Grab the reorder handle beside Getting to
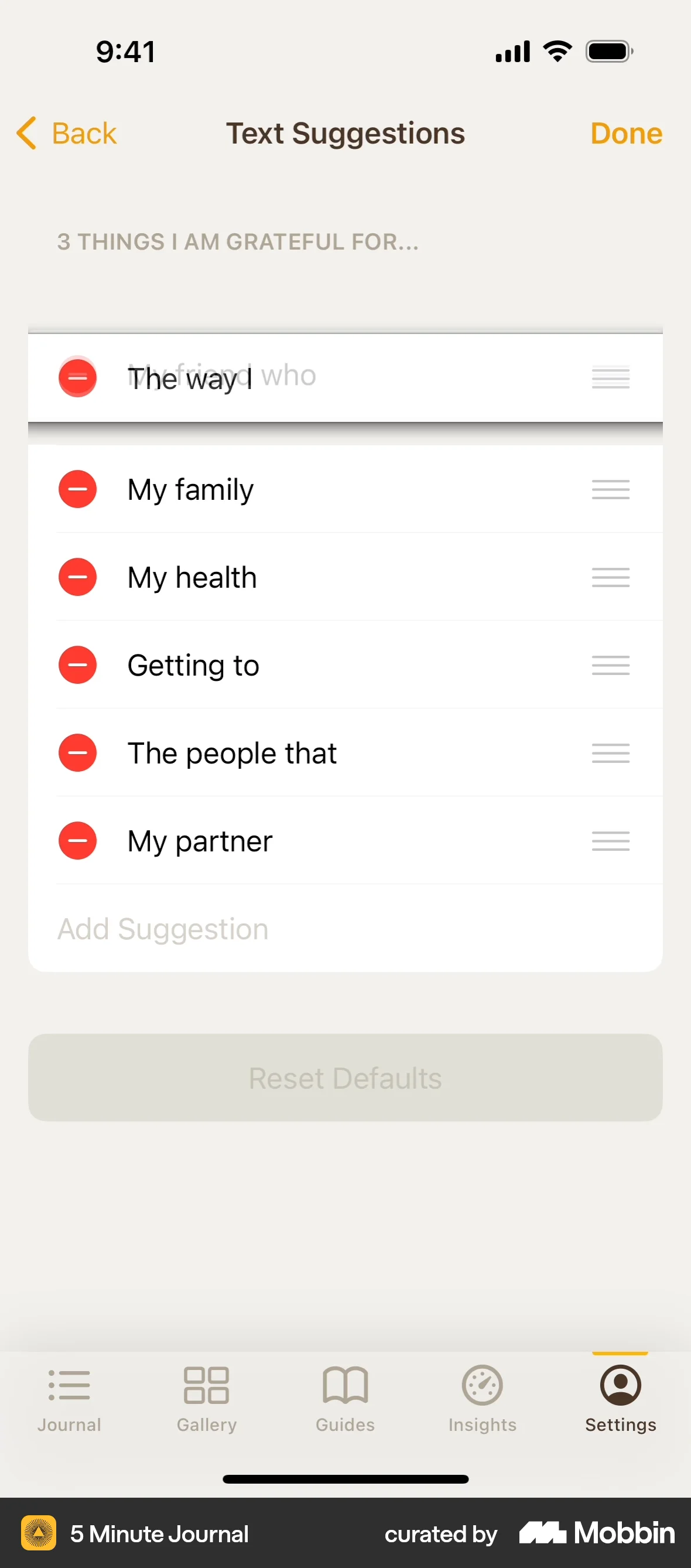 [611, 664]
